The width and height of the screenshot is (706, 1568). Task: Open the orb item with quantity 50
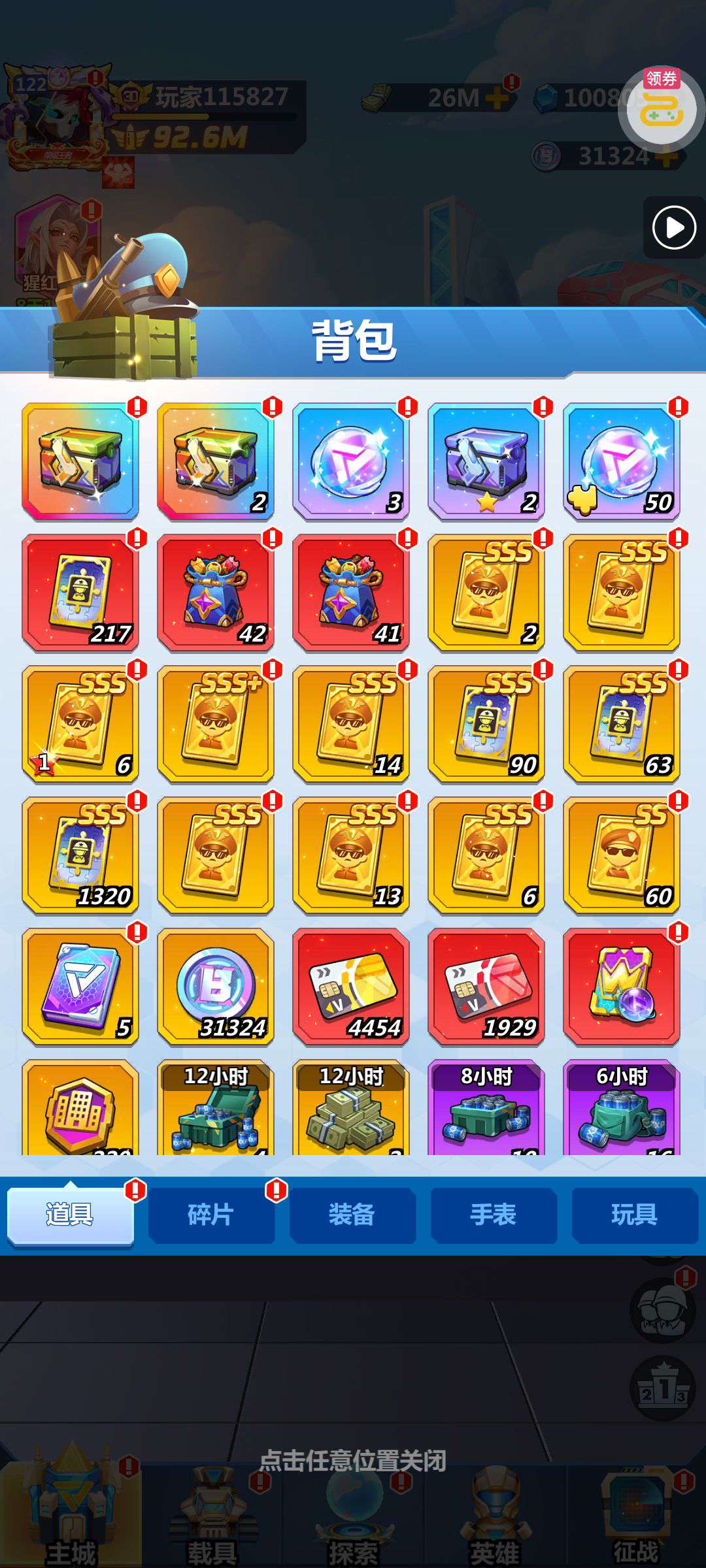(622, 461)
